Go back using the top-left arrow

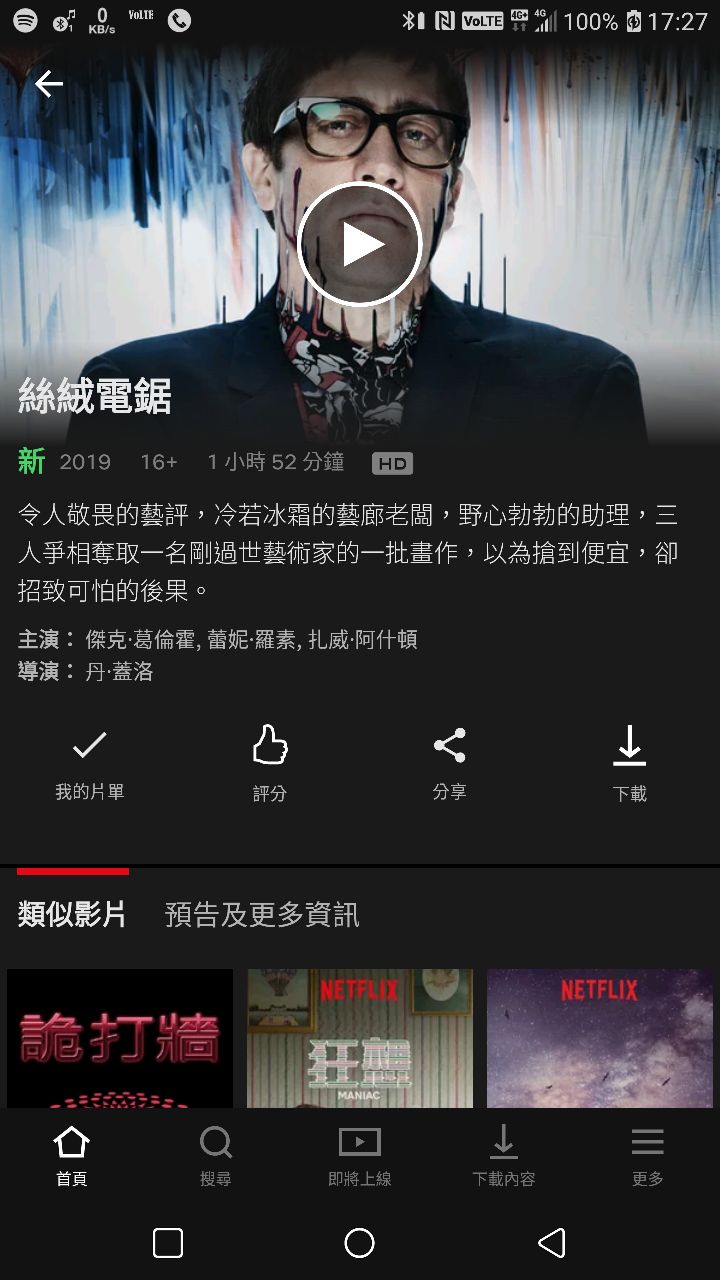click(49, 85)
